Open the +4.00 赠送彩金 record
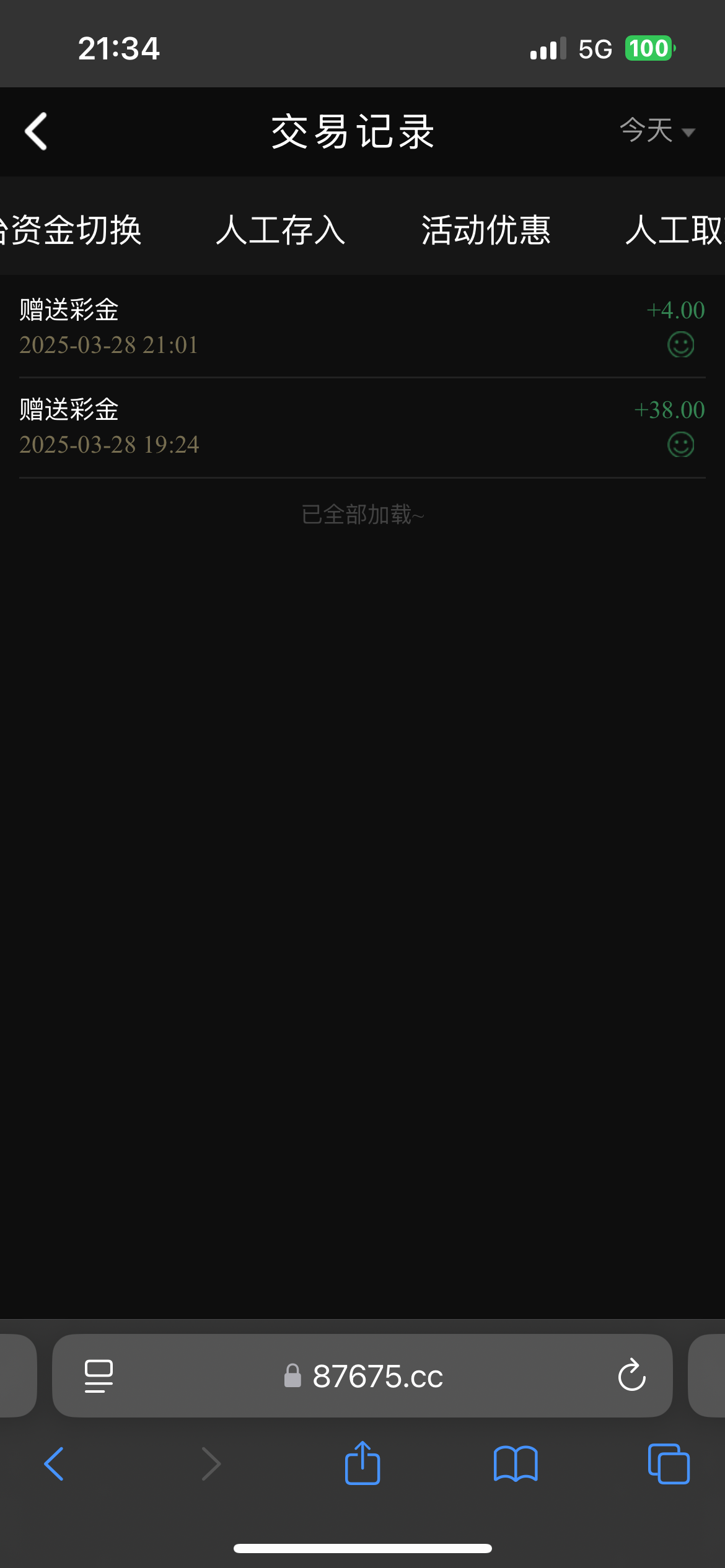The image size is (725, 1568). (362, 327)
